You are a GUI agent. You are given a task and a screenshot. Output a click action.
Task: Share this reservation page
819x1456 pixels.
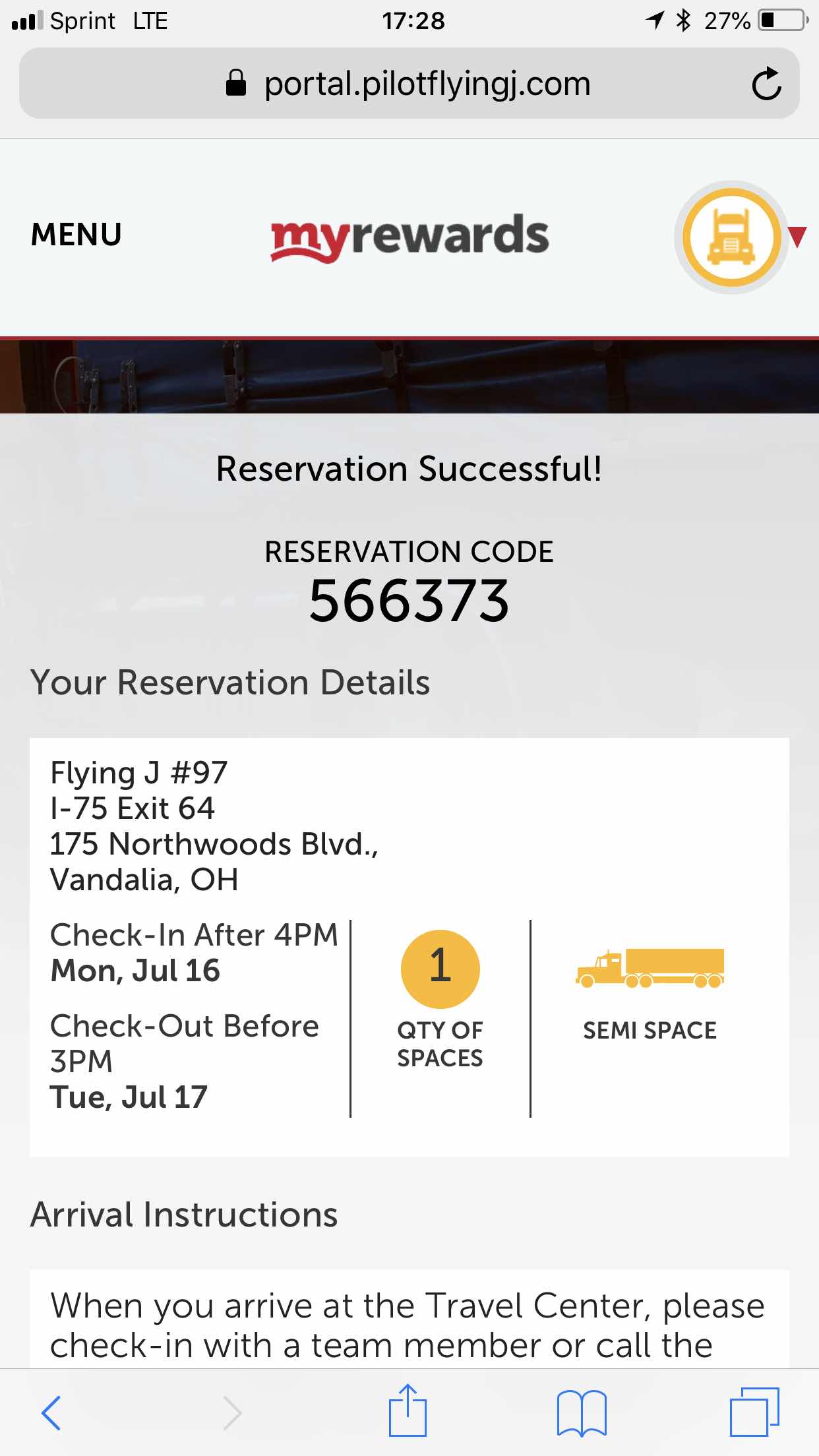(x=408, y=1411)
